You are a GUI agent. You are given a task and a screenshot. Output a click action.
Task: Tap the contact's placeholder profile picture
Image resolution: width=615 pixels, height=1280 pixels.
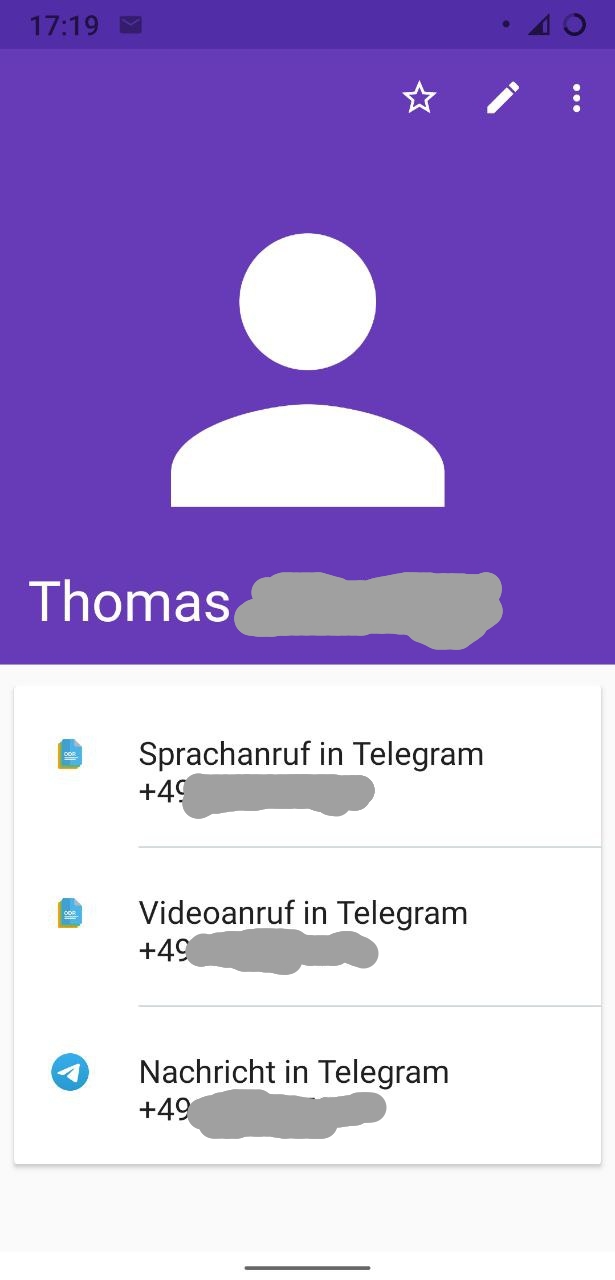308,370
